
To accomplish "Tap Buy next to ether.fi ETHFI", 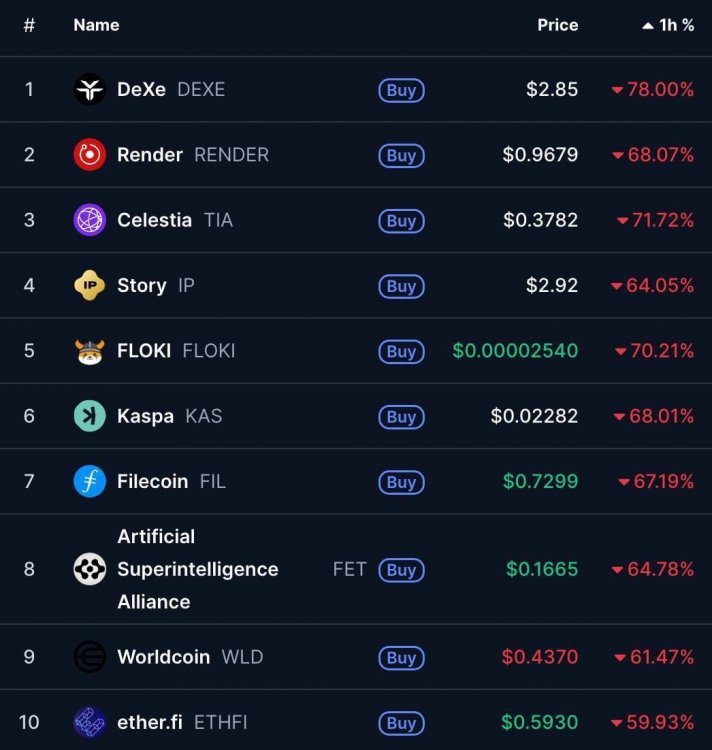I will coord(401,723).
